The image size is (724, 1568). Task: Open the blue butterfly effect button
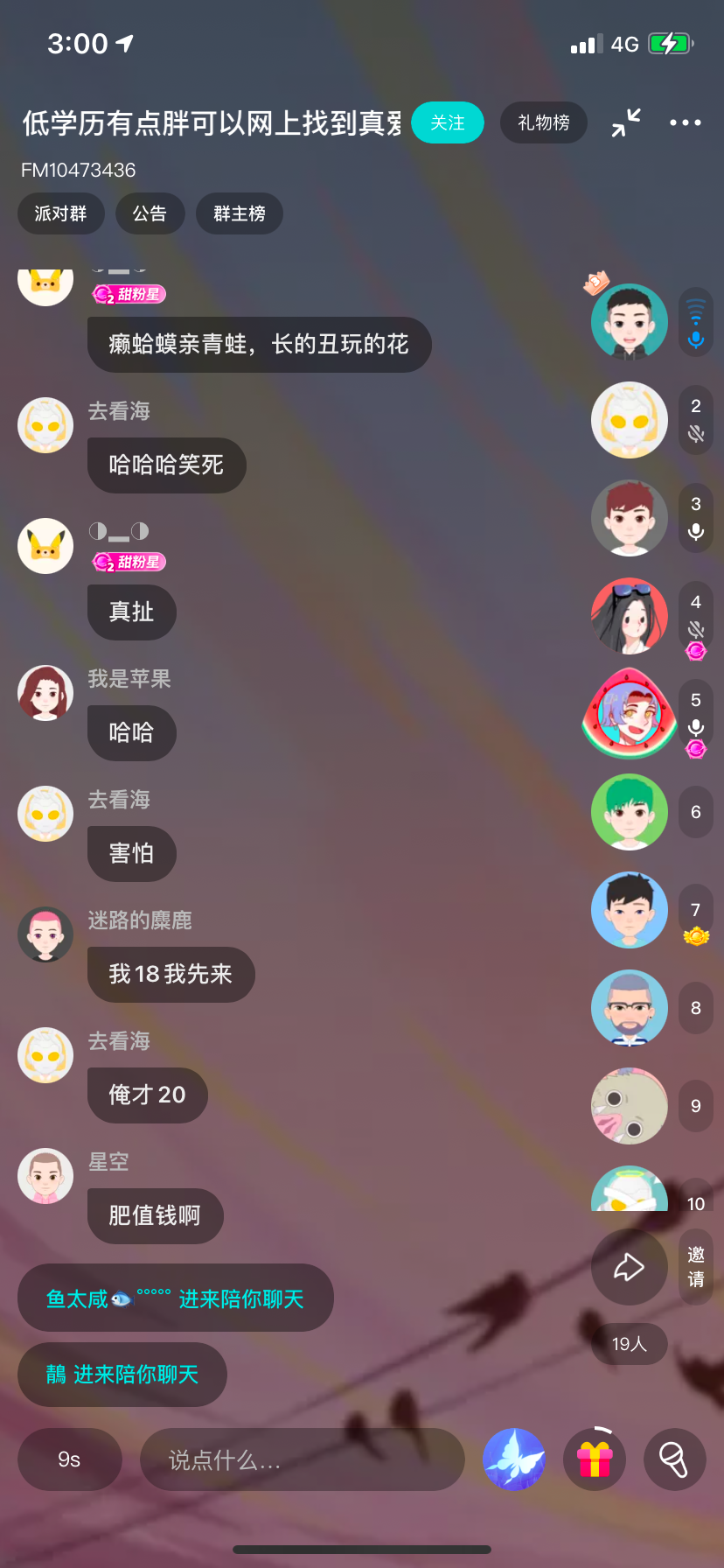514,1459
